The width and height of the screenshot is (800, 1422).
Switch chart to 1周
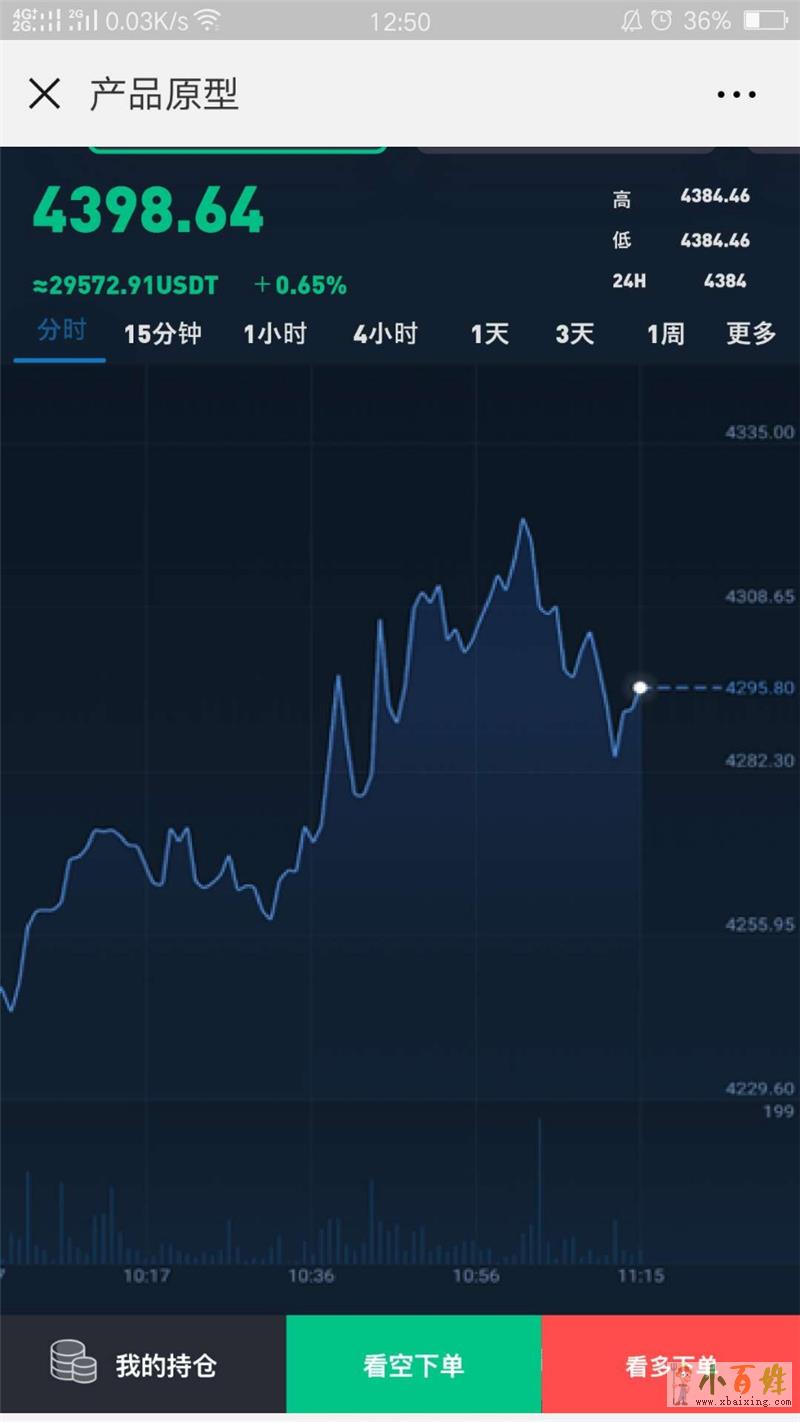[x=665, y=334]
